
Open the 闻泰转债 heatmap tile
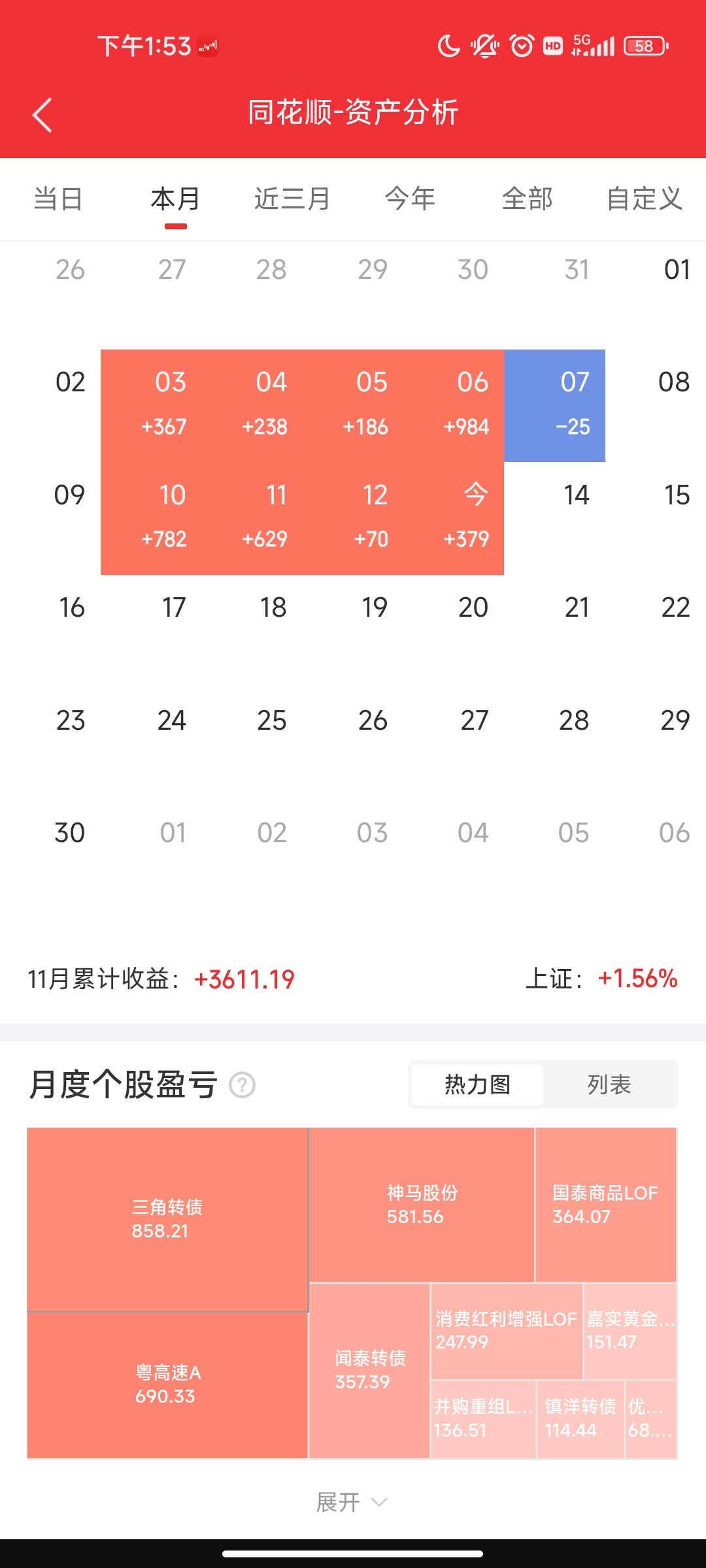(x=369, y=1371)
